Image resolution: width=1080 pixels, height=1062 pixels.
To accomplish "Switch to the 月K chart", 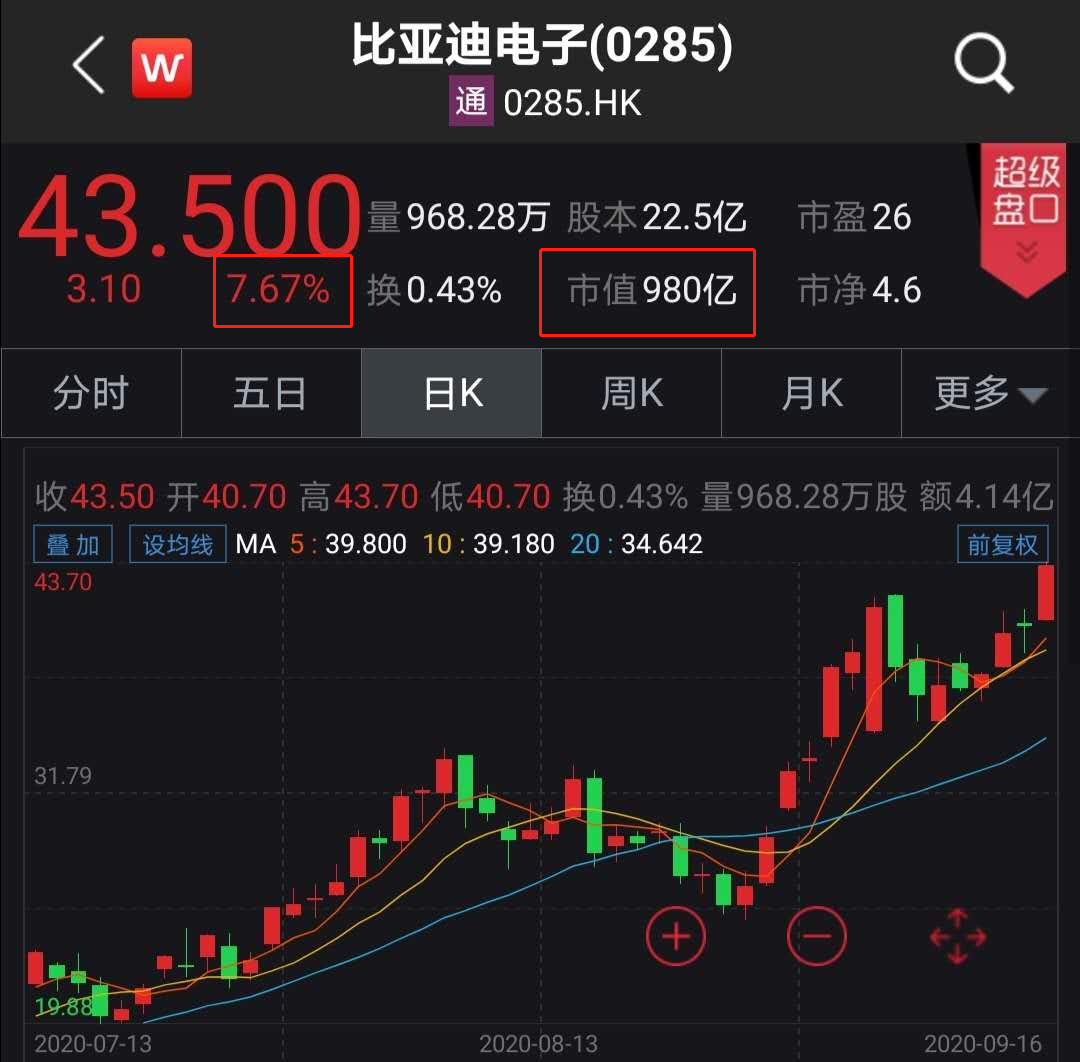I will (811, 393).
